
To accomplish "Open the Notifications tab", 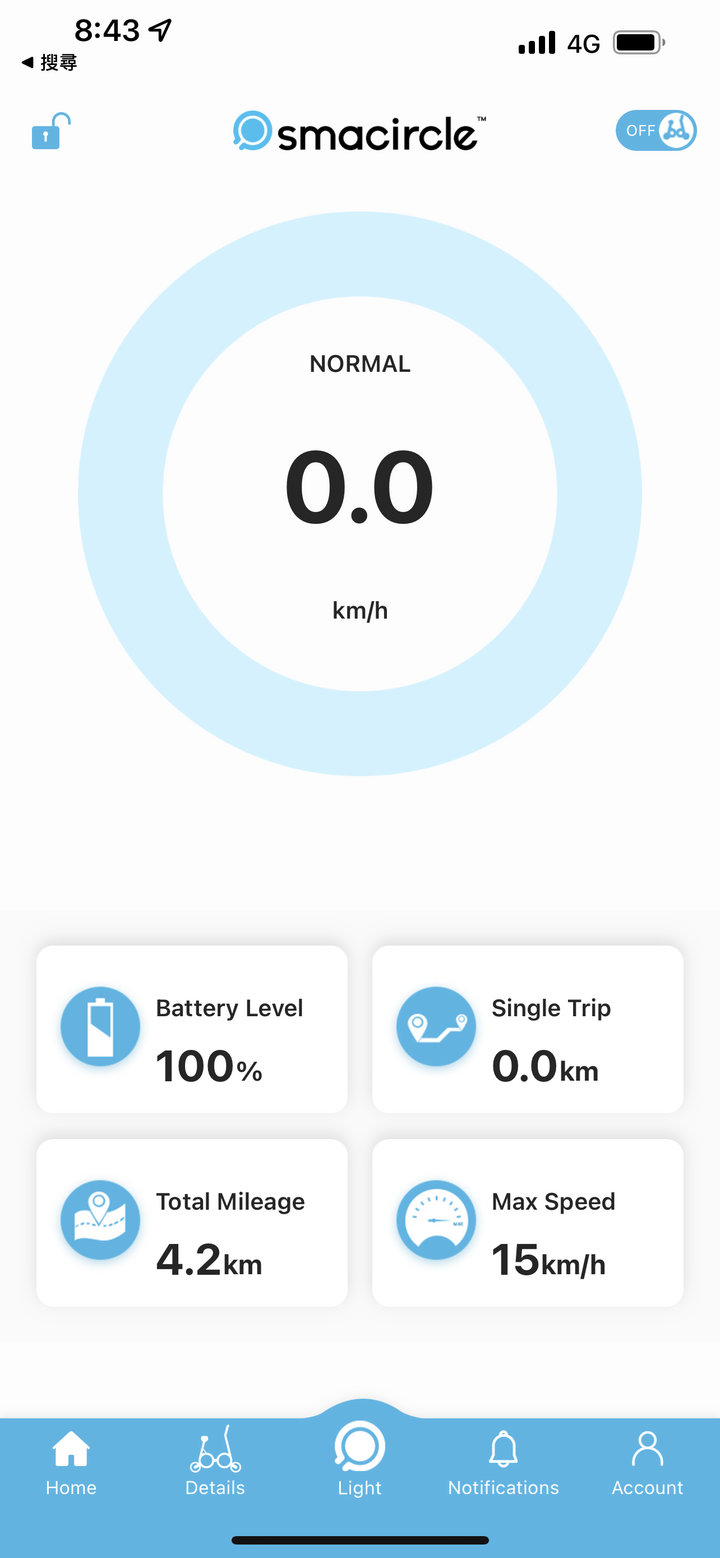I will coord(503,1463).
